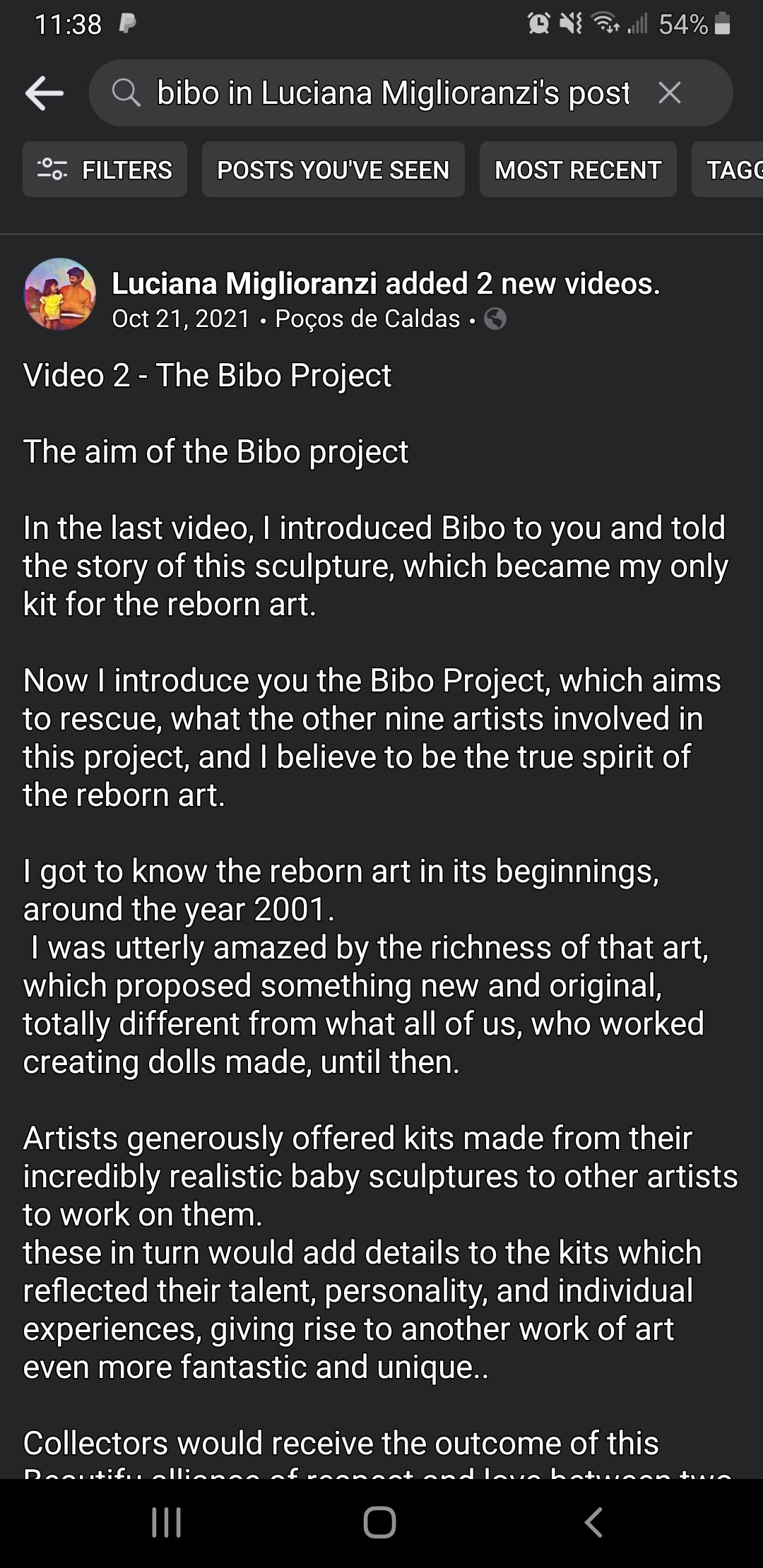Open Luciana Miglioranzi's profile picture
The image size is (763, 1568).
point(60,294)
